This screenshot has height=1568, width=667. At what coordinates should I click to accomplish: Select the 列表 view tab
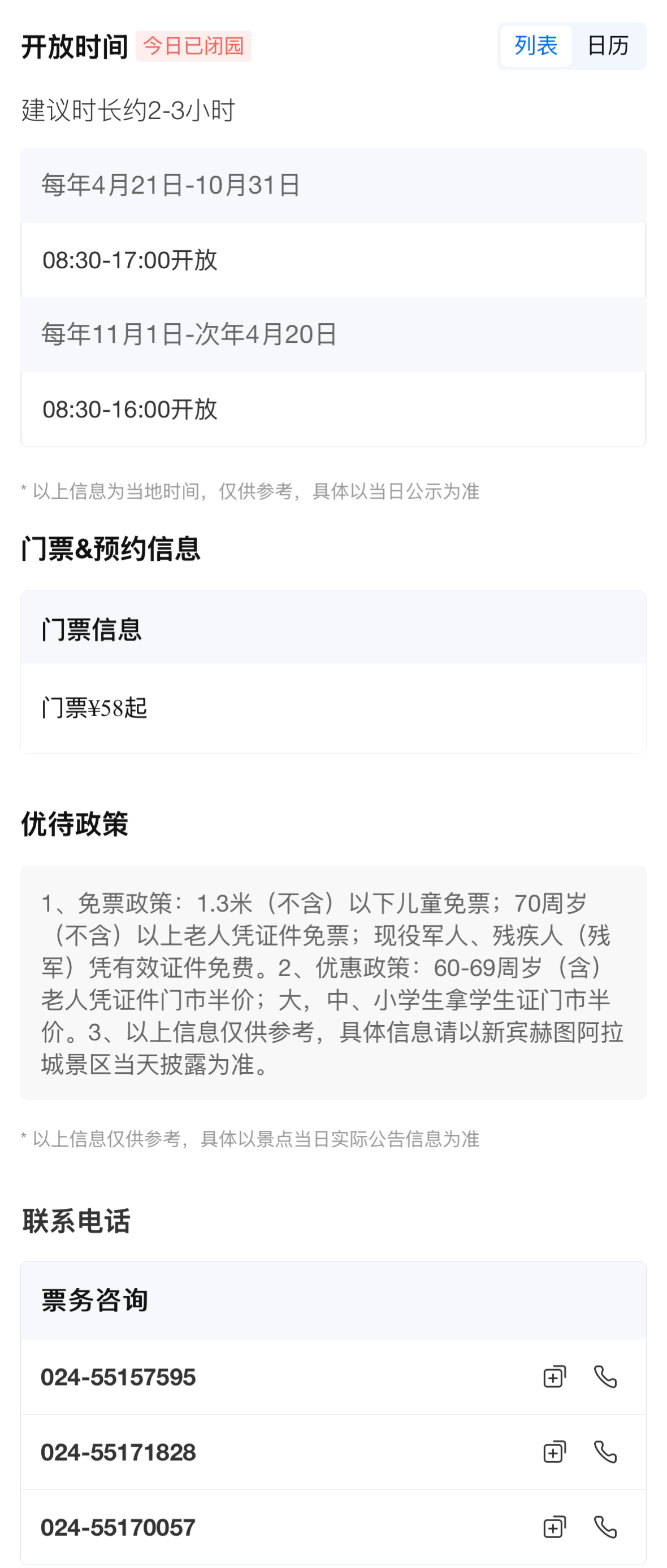535,46
